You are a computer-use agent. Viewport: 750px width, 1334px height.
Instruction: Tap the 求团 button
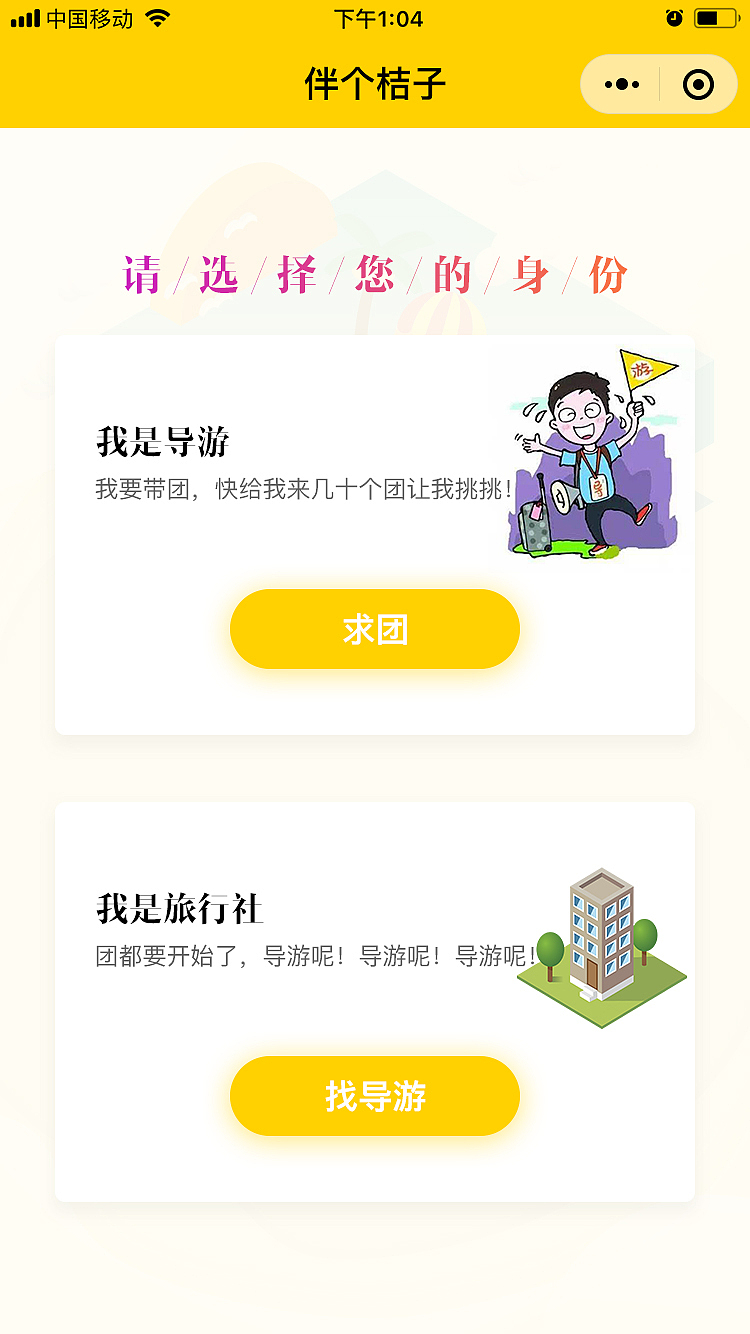pos(375,629)
